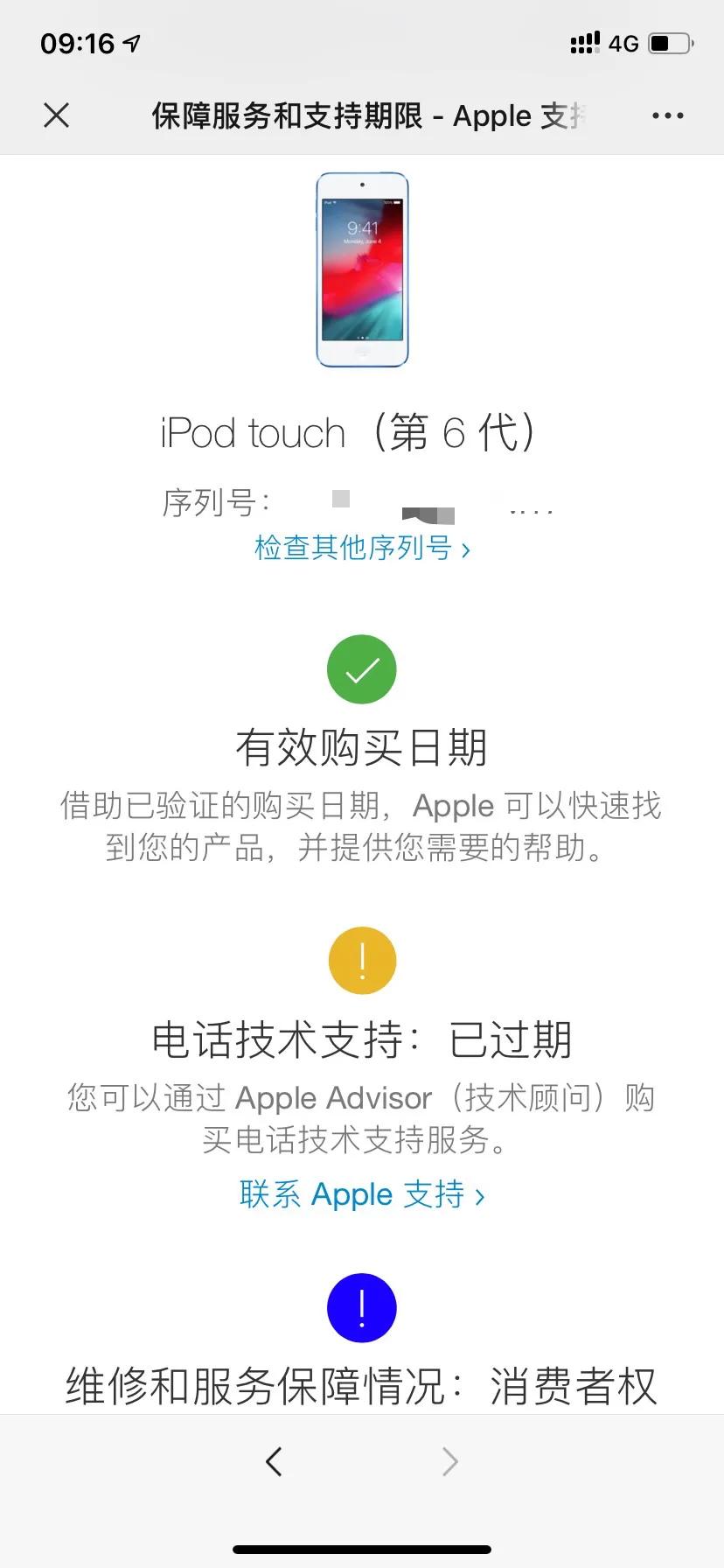The height and width of the screenshot is (1568, 724).
Task: Tap the battery level indicator
Action: coord(670,42)
